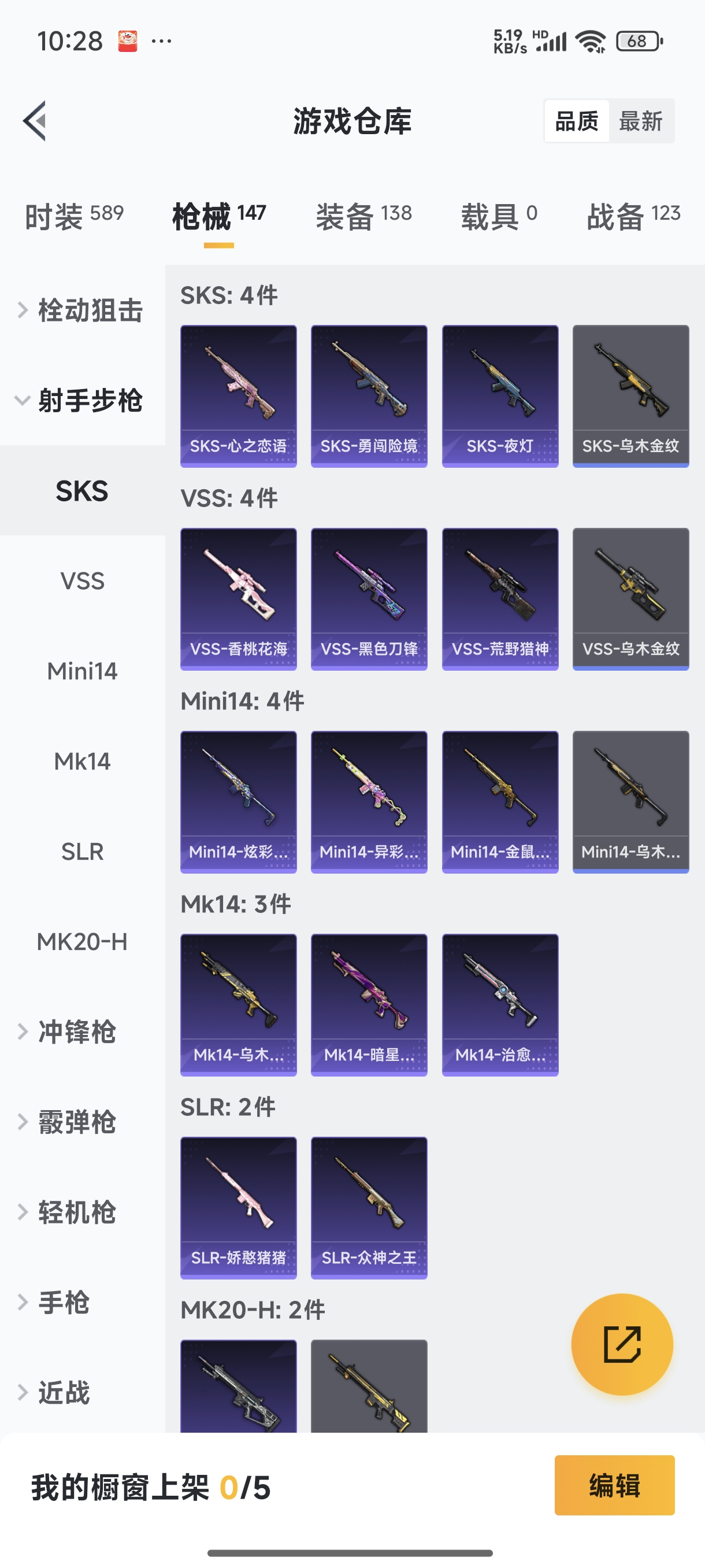Tap the 编辑 button
Image resolution: width=705 pixels, height=1568 pixels.
[614, 1485]
